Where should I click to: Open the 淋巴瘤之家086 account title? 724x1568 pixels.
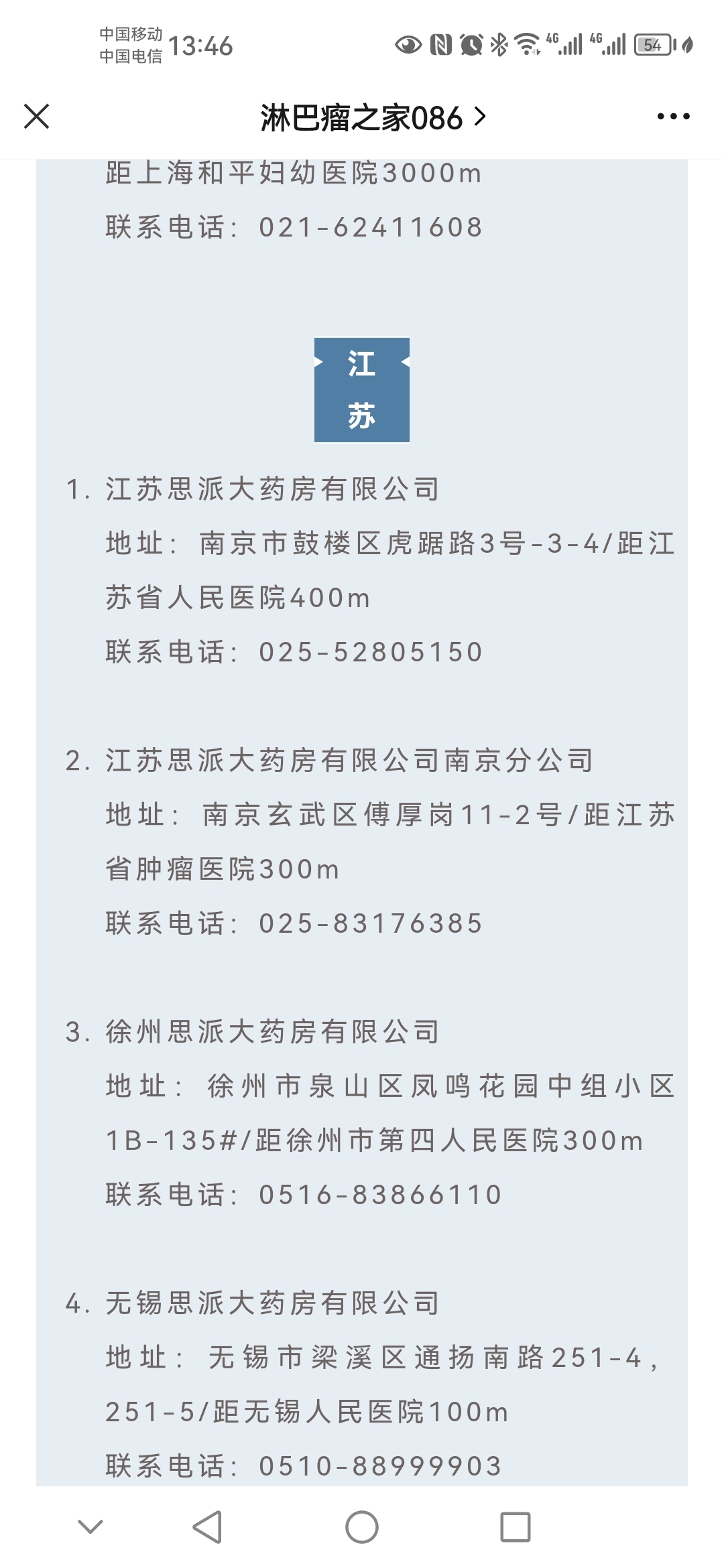point(373,118)
